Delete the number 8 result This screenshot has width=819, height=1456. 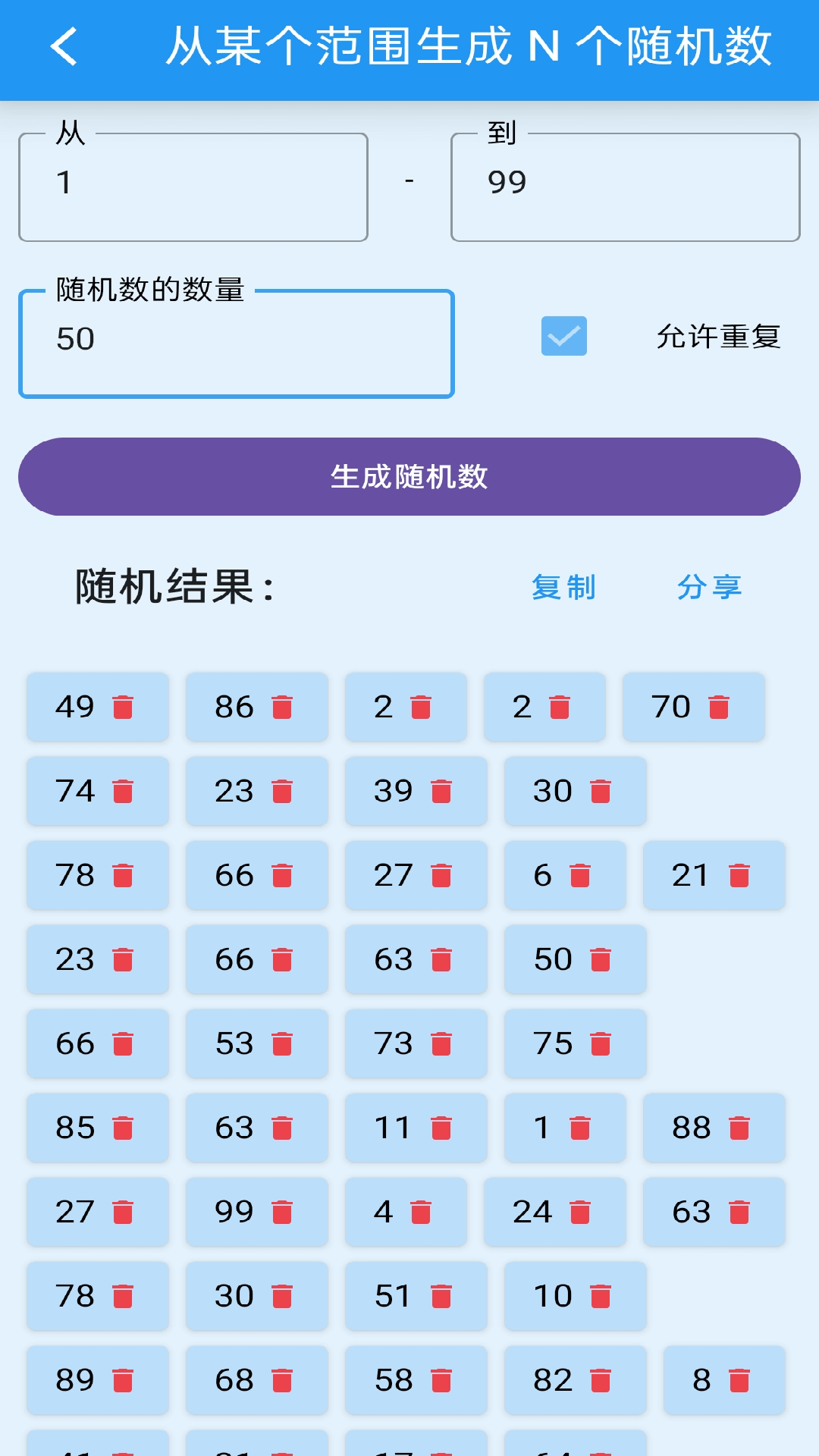739,1380
